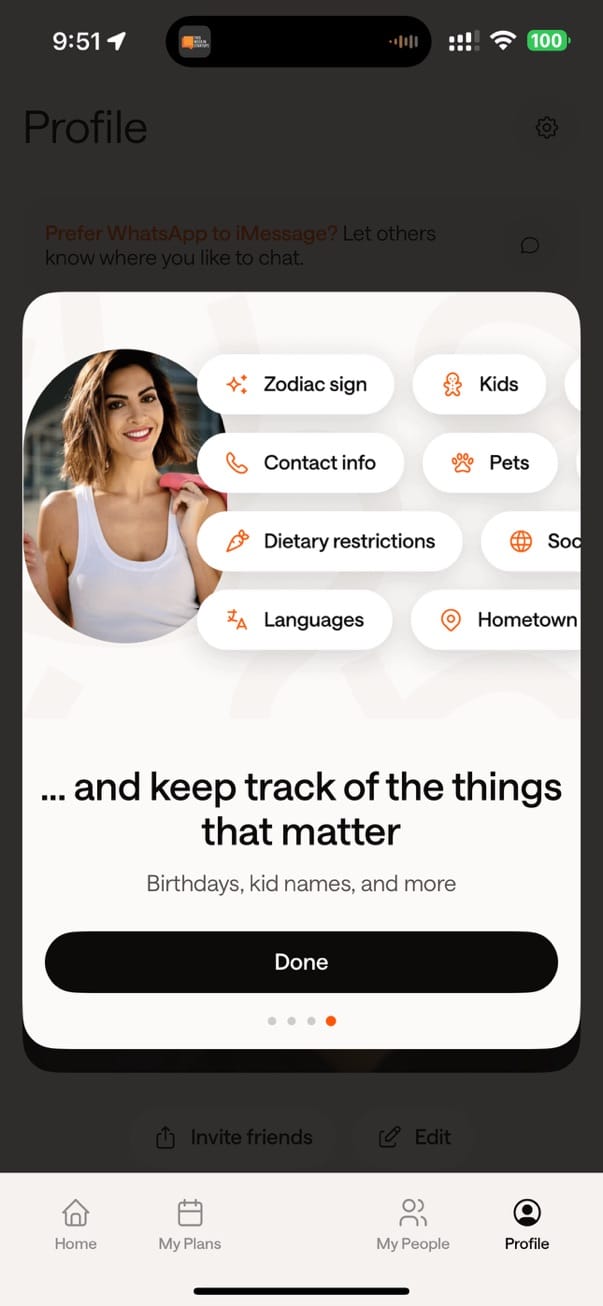Select the Profile tab
This screenshot has height=1306, width=603.
[x=526, y=1225]
